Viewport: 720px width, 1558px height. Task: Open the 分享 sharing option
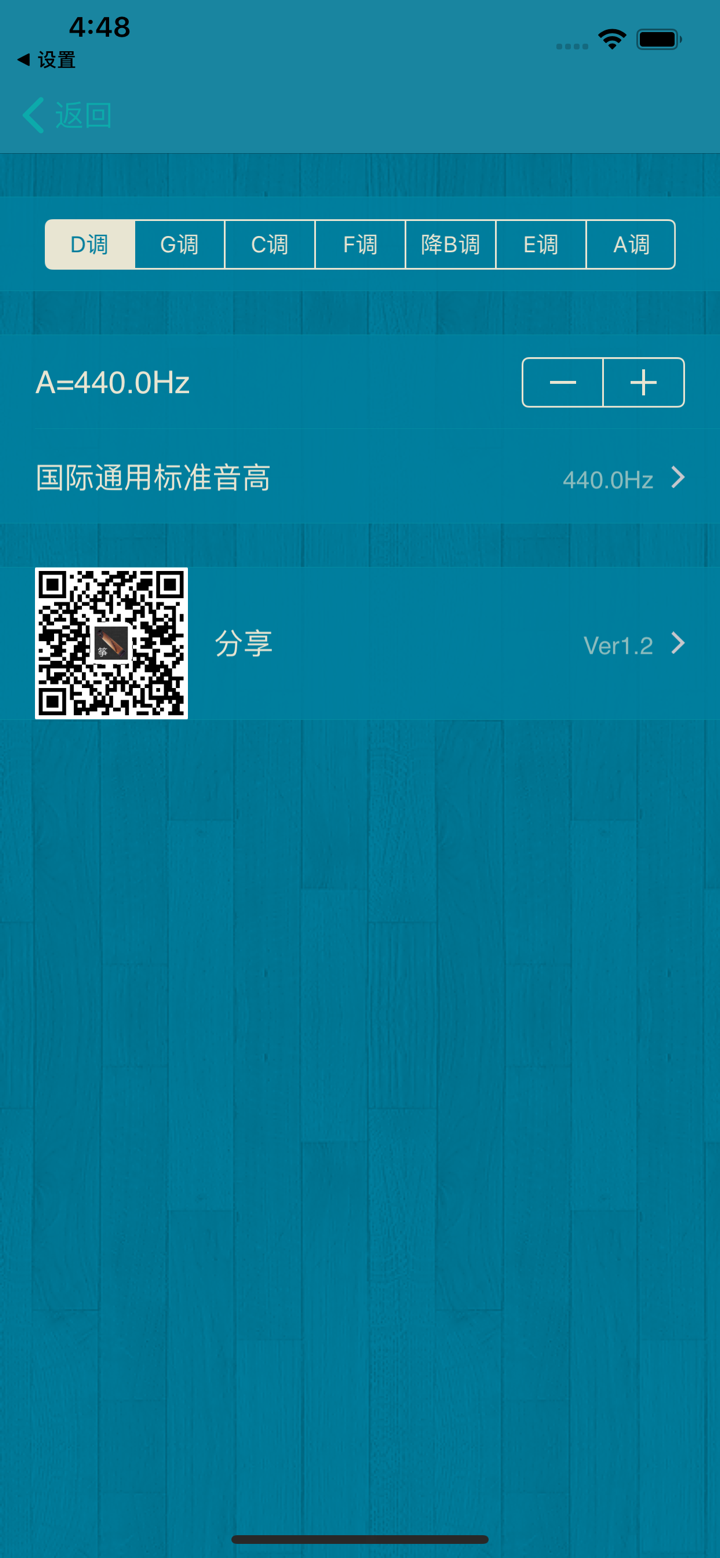coord(244,643)
